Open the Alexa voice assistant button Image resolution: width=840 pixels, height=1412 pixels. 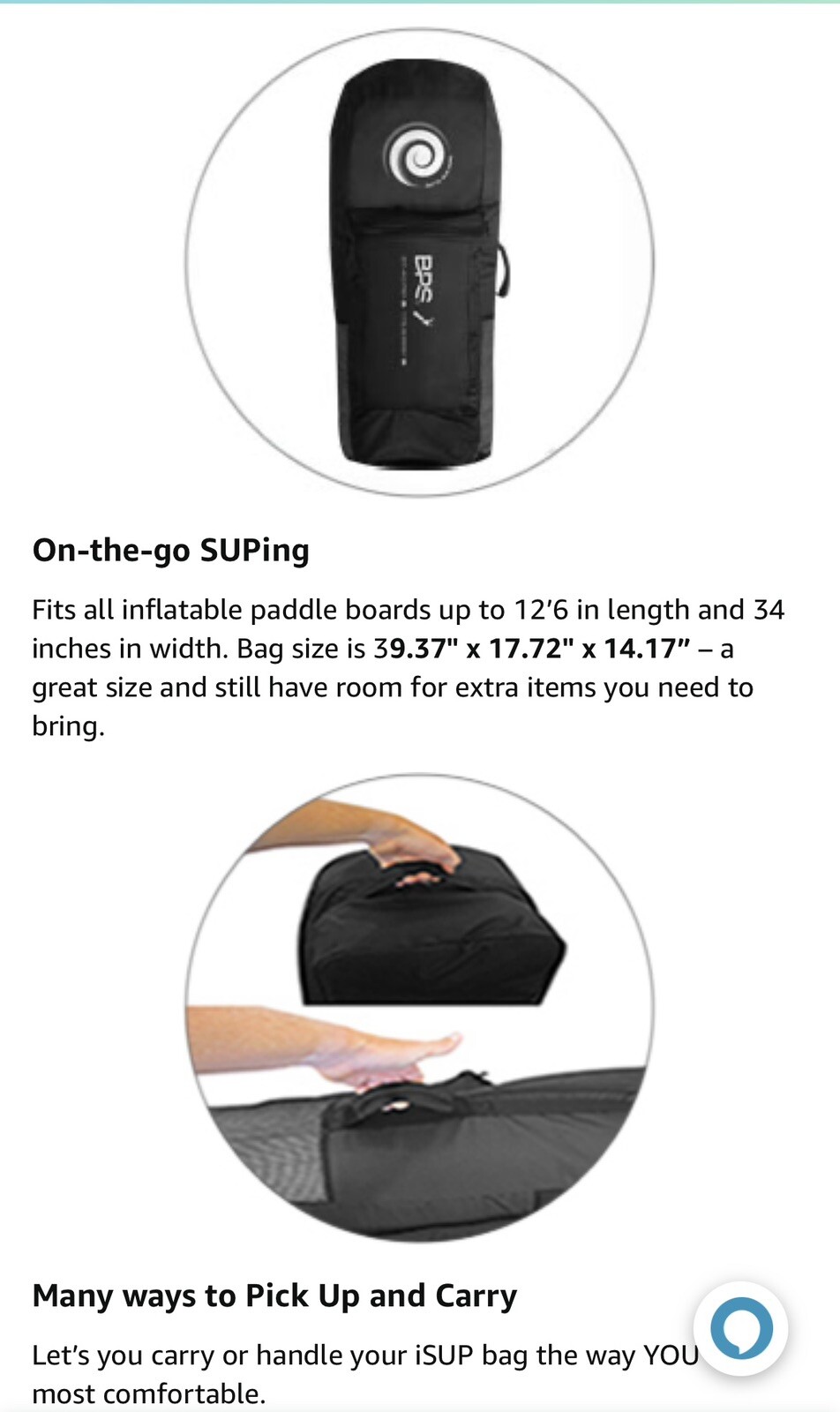(x=740, y=1328)
